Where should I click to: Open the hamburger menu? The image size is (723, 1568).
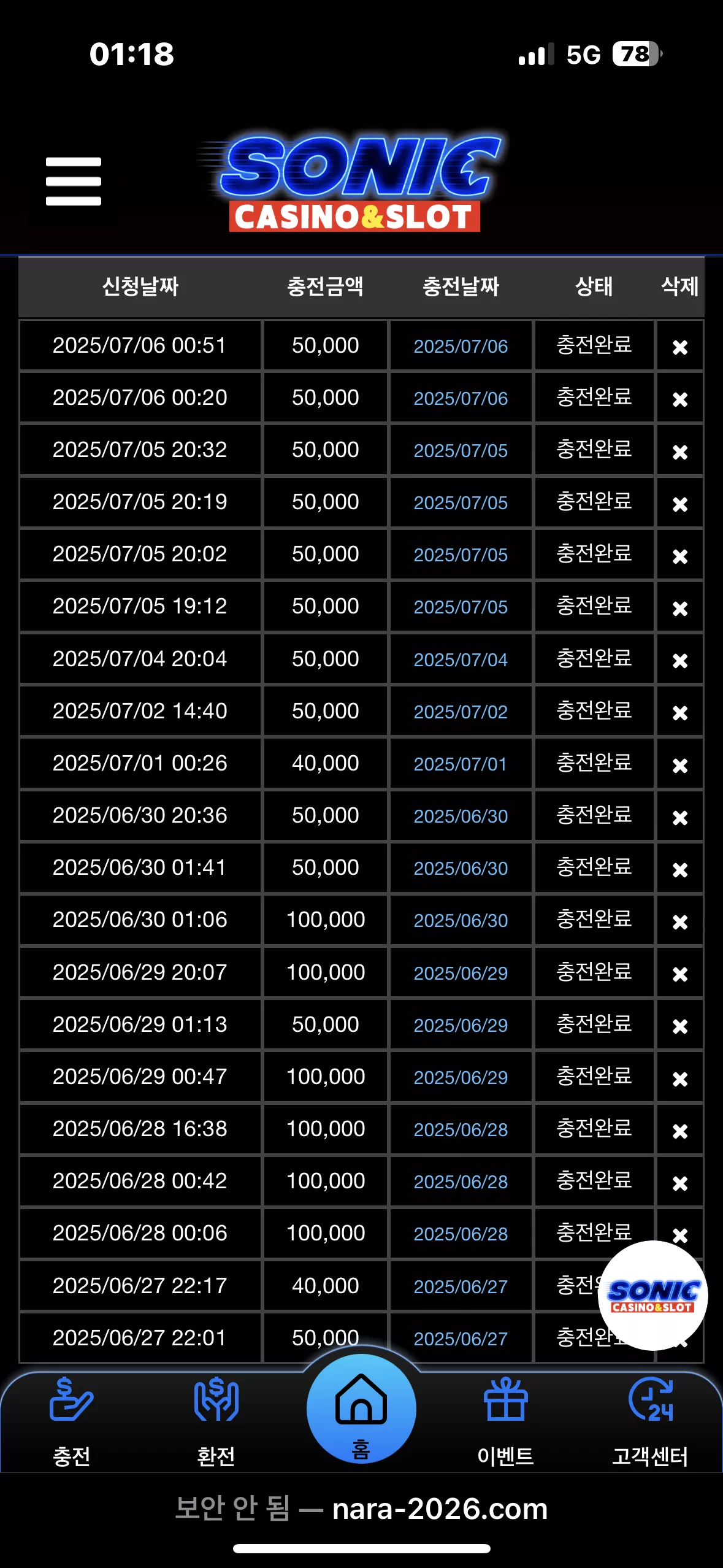tap(73, 181)
